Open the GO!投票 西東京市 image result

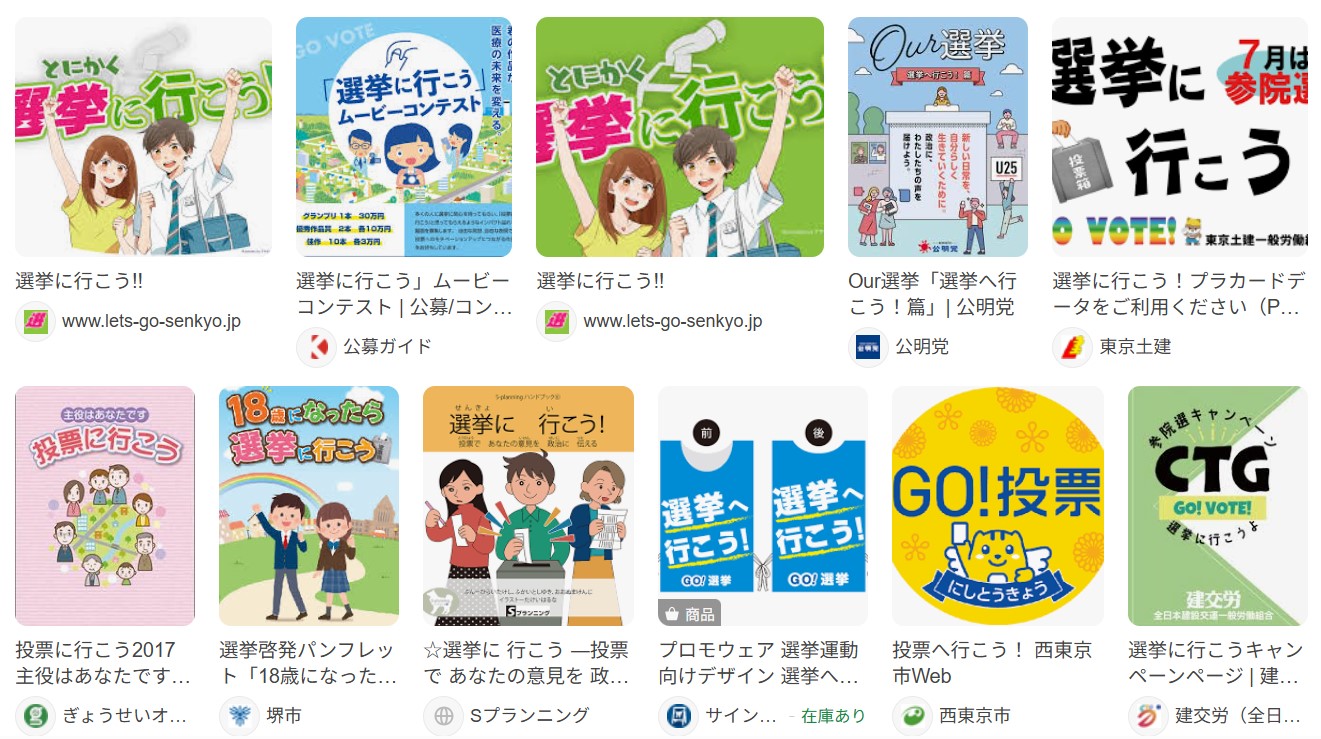pyautogui.click(x=997, y=505)
